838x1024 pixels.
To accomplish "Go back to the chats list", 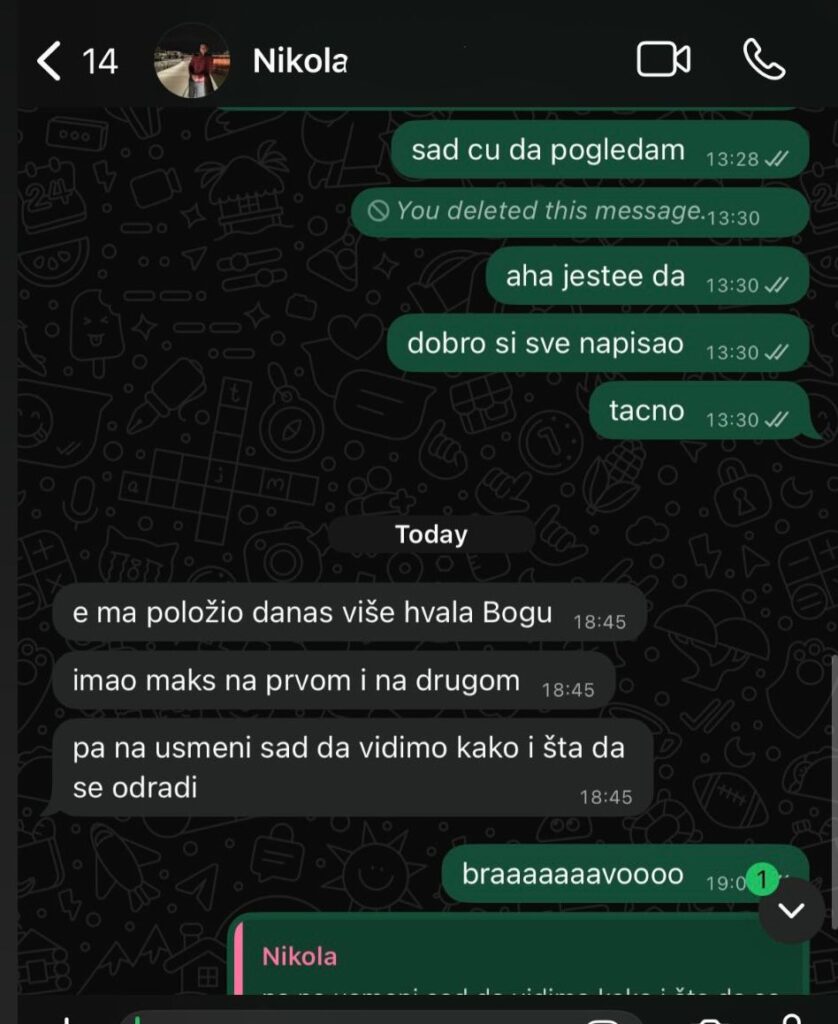I will tap(50, 62).
